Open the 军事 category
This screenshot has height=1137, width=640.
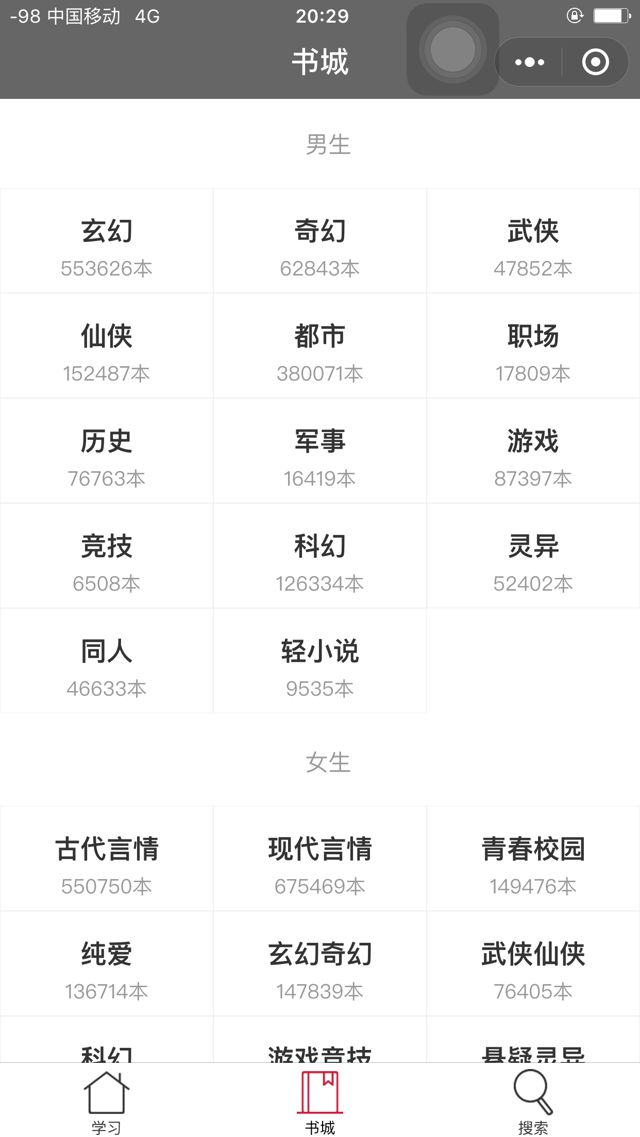320,451
